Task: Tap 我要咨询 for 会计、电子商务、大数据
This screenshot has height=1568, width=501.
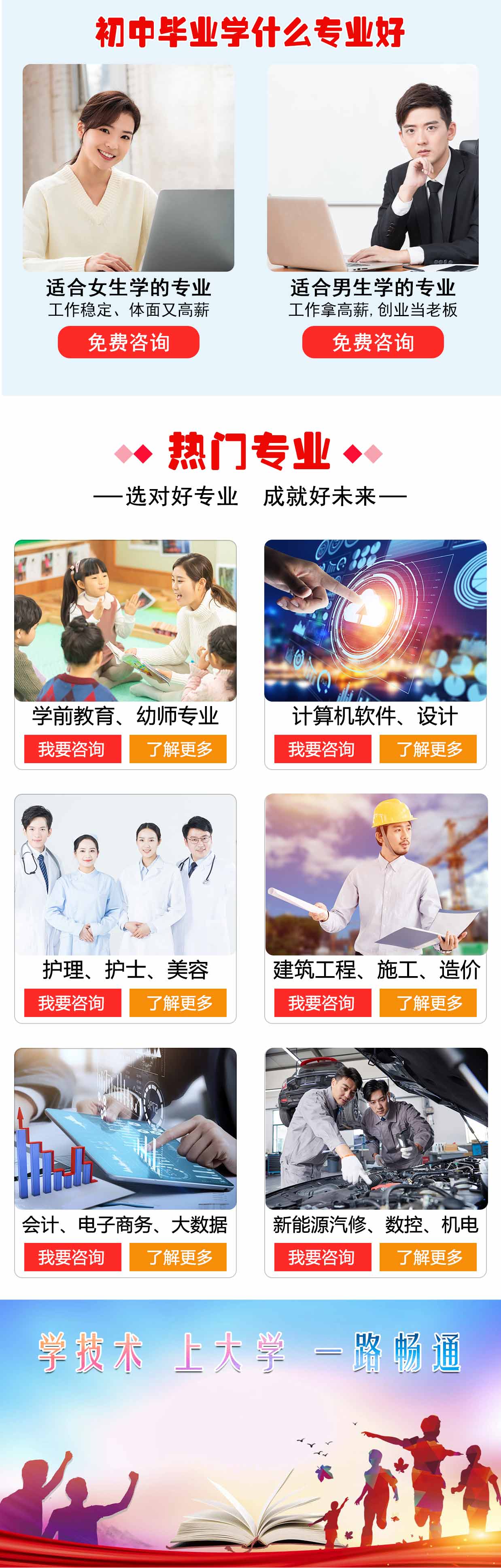Action: (72, 1257)
